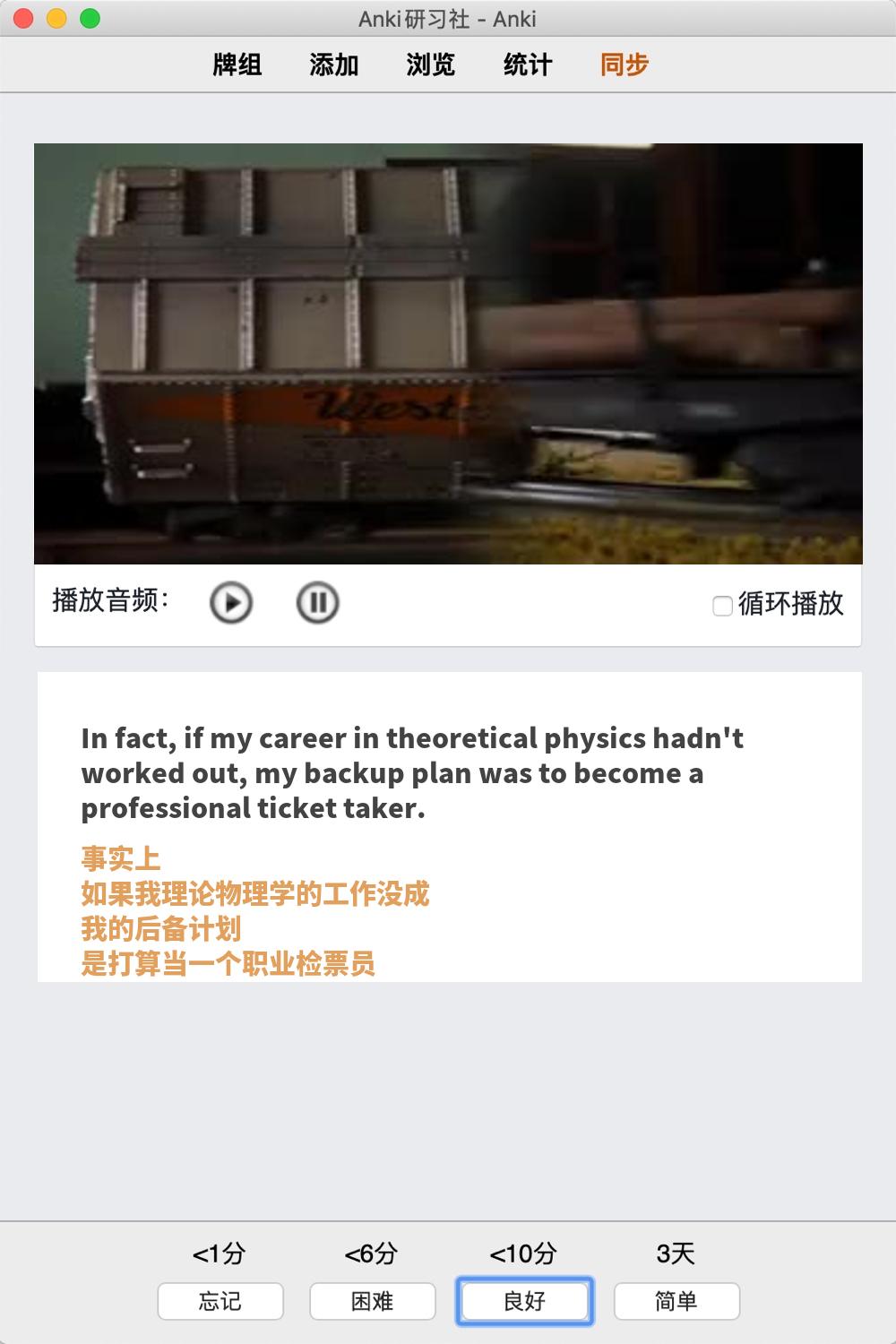
Task: Rate the card as 良好
Action: (x=525, y=1301)
